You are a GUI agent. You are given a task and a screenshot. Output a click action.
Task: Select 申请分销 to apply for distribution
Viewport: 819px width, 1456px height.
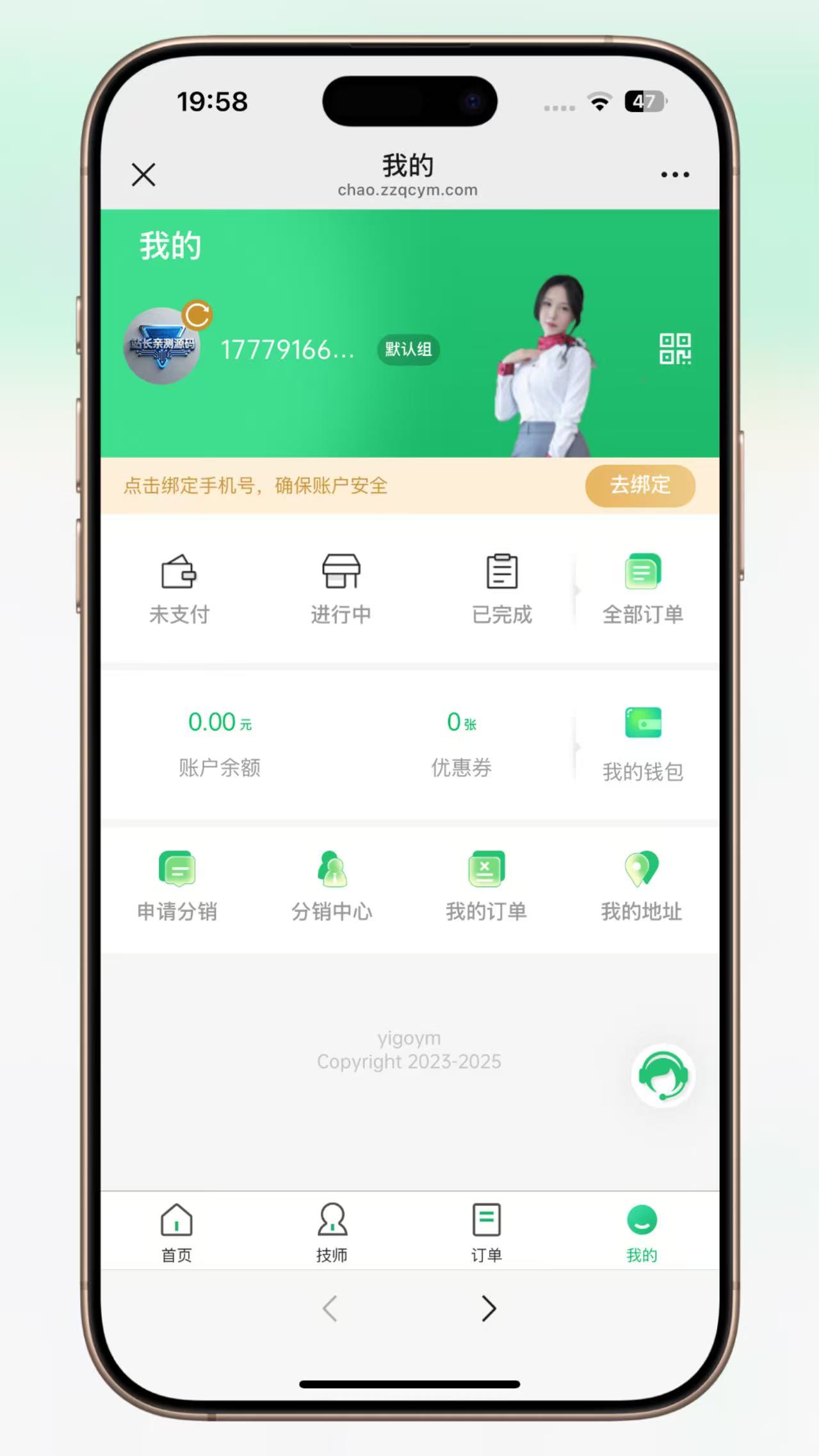(x=177, y=886)
